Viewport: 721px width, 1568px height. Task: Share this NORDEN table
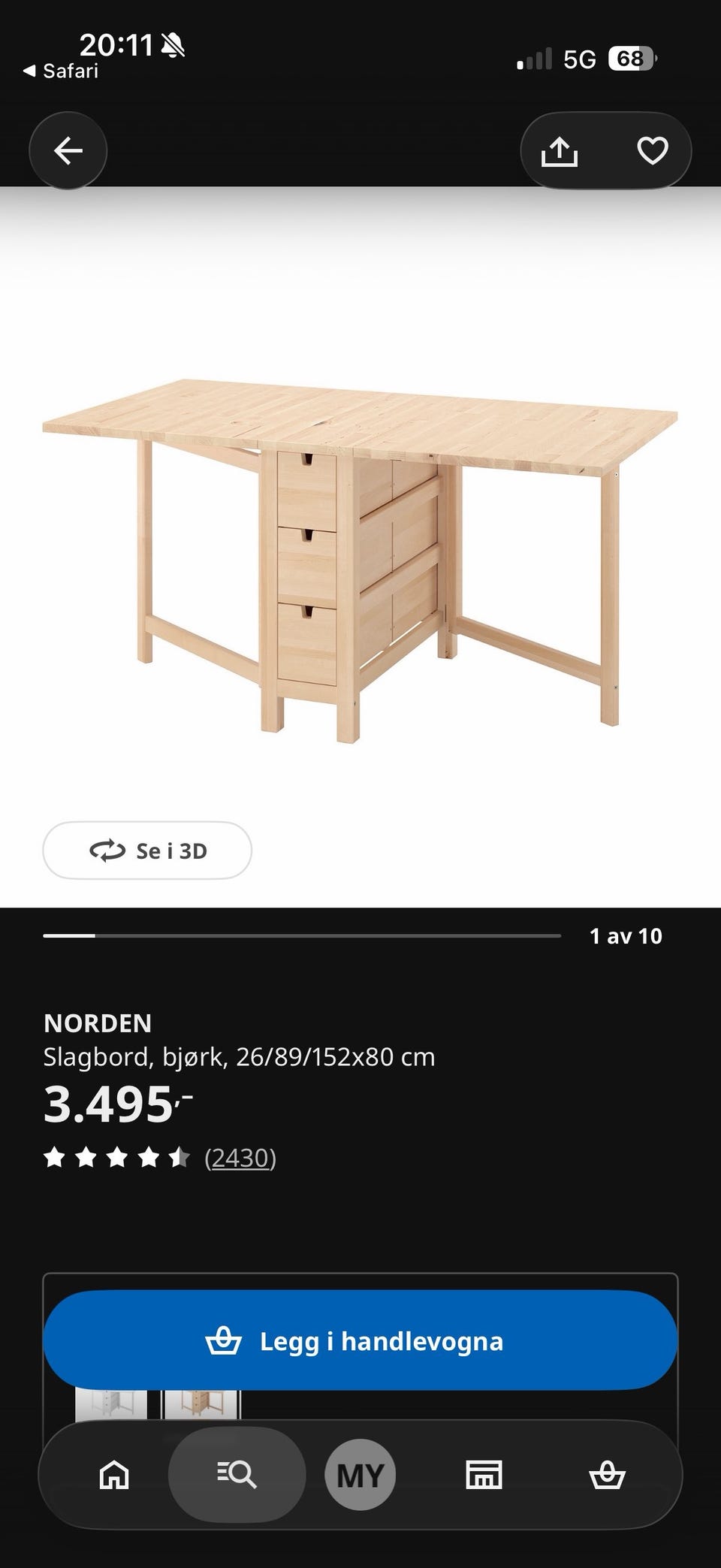[560, 151]
